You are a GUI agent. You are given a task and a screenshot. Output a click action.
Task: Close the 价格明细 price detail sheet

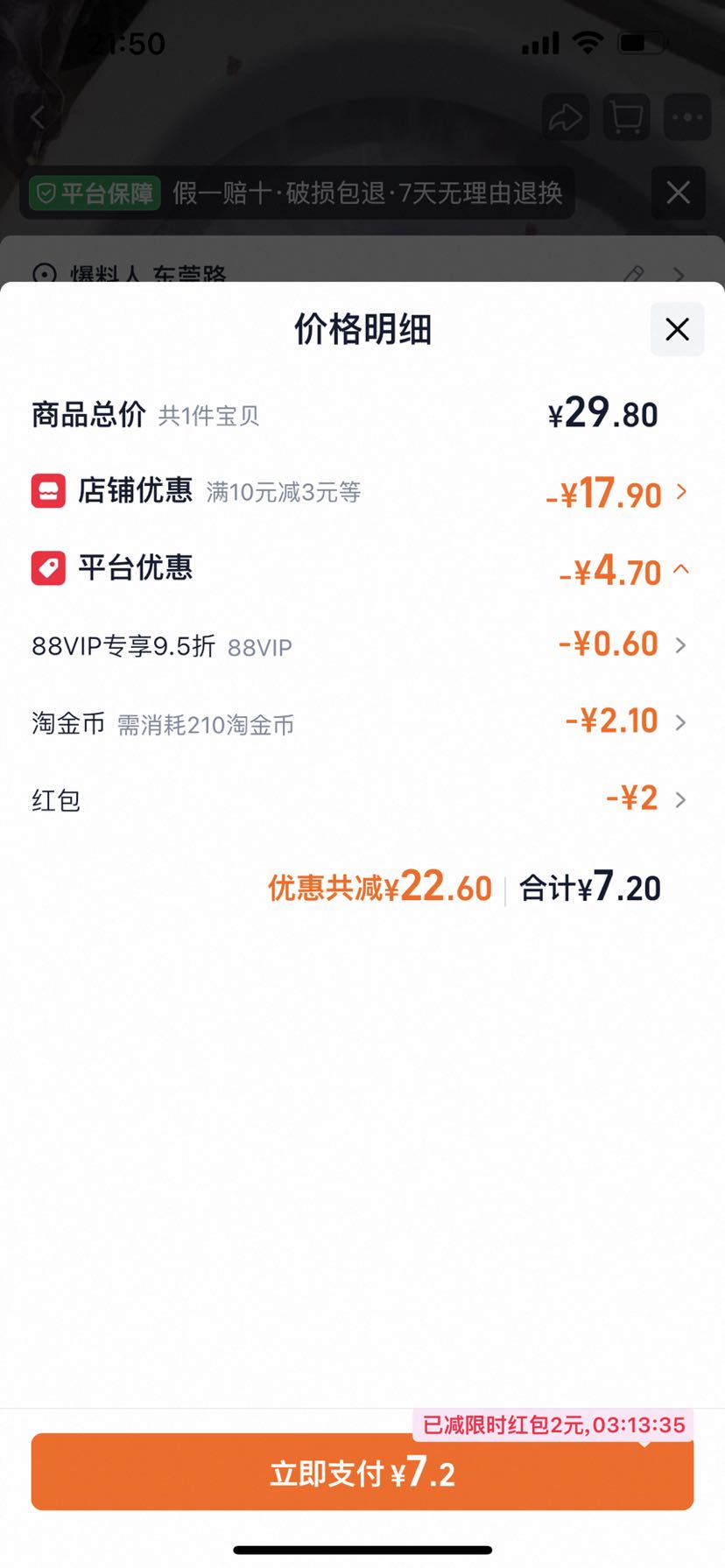coord(677,329)
